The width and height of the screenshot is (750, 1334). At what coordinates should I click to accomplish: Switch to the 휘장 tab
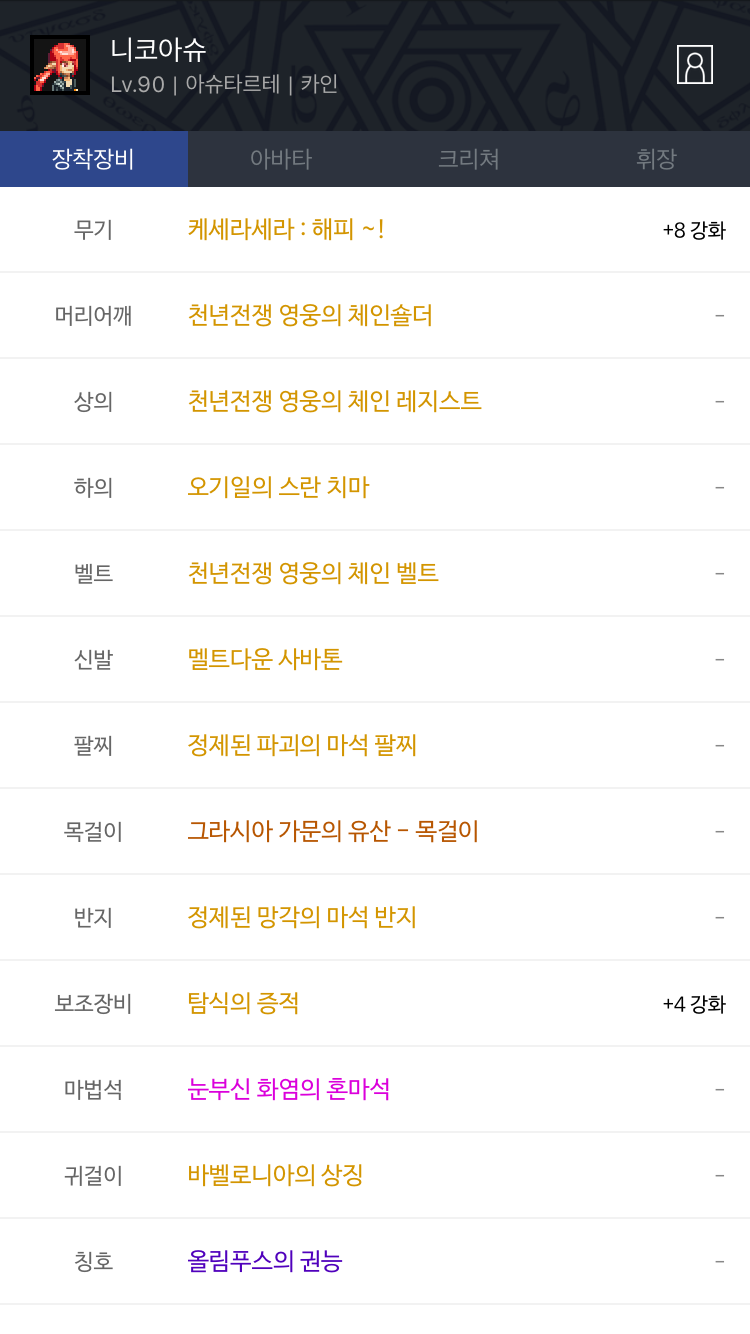pos(656,159)
